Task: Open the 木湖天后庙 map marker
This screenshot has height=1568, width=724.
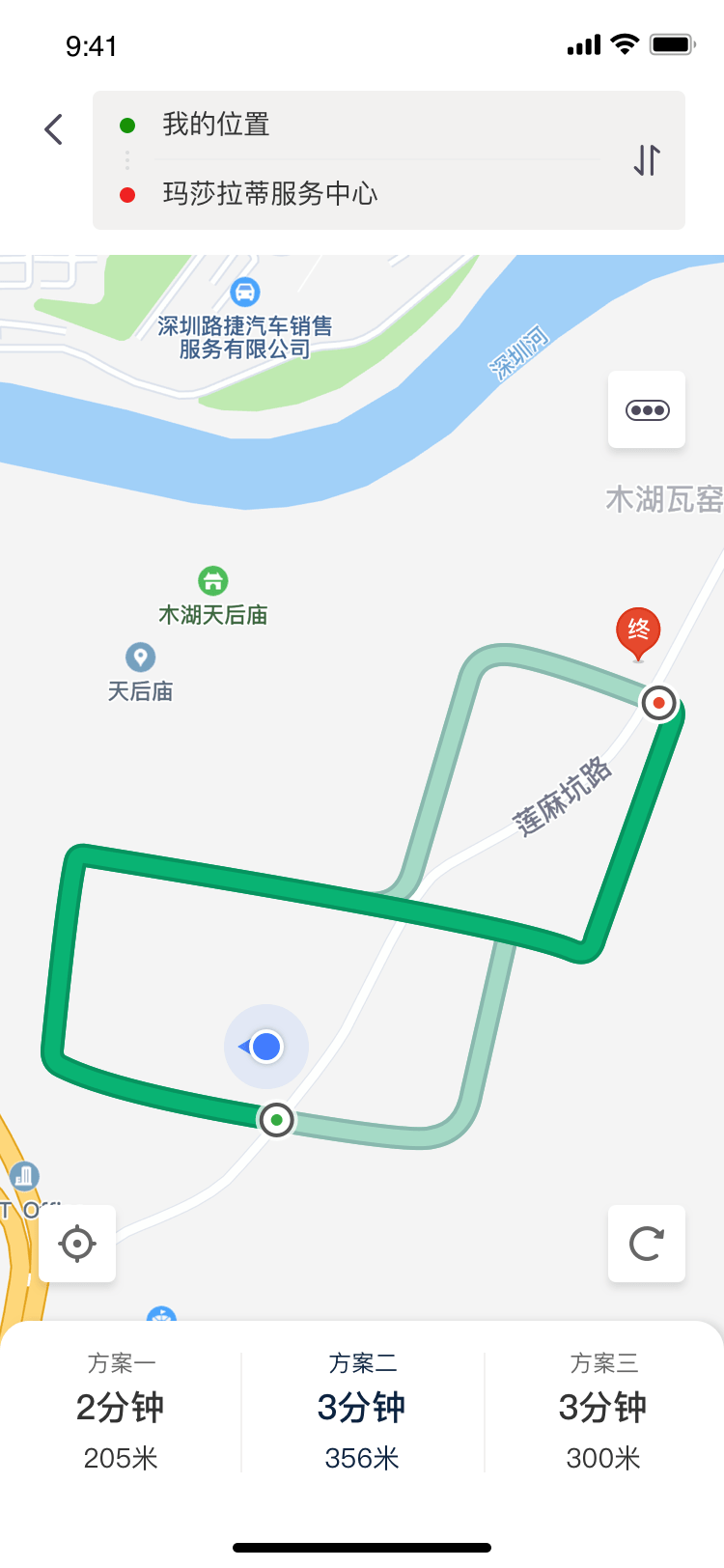Action: [x=212, y=581]
